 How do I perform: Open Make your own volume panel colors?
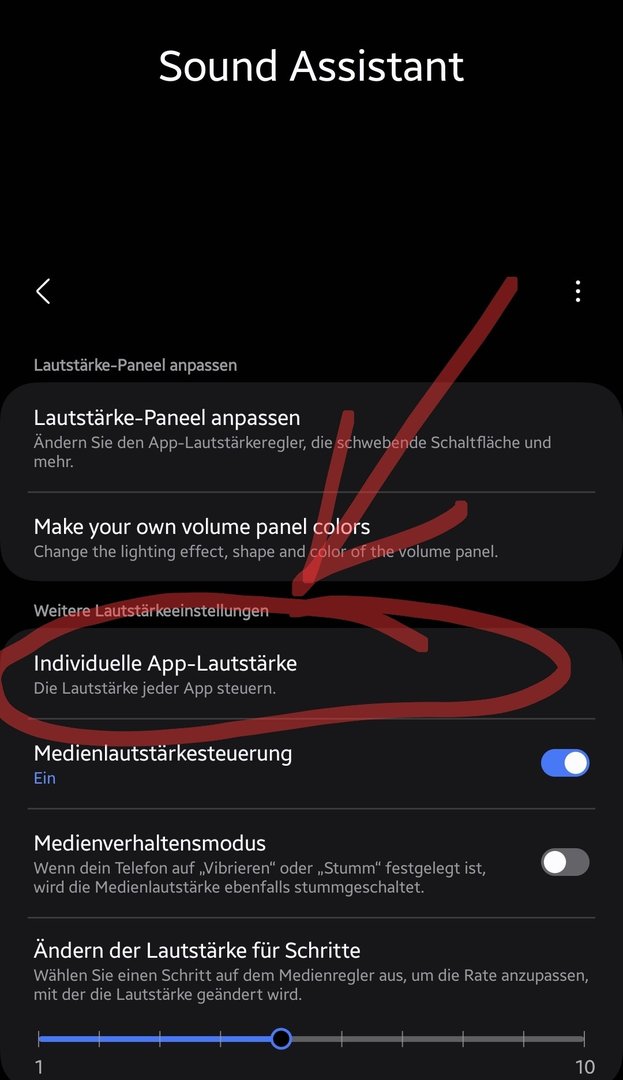(311, 537)
